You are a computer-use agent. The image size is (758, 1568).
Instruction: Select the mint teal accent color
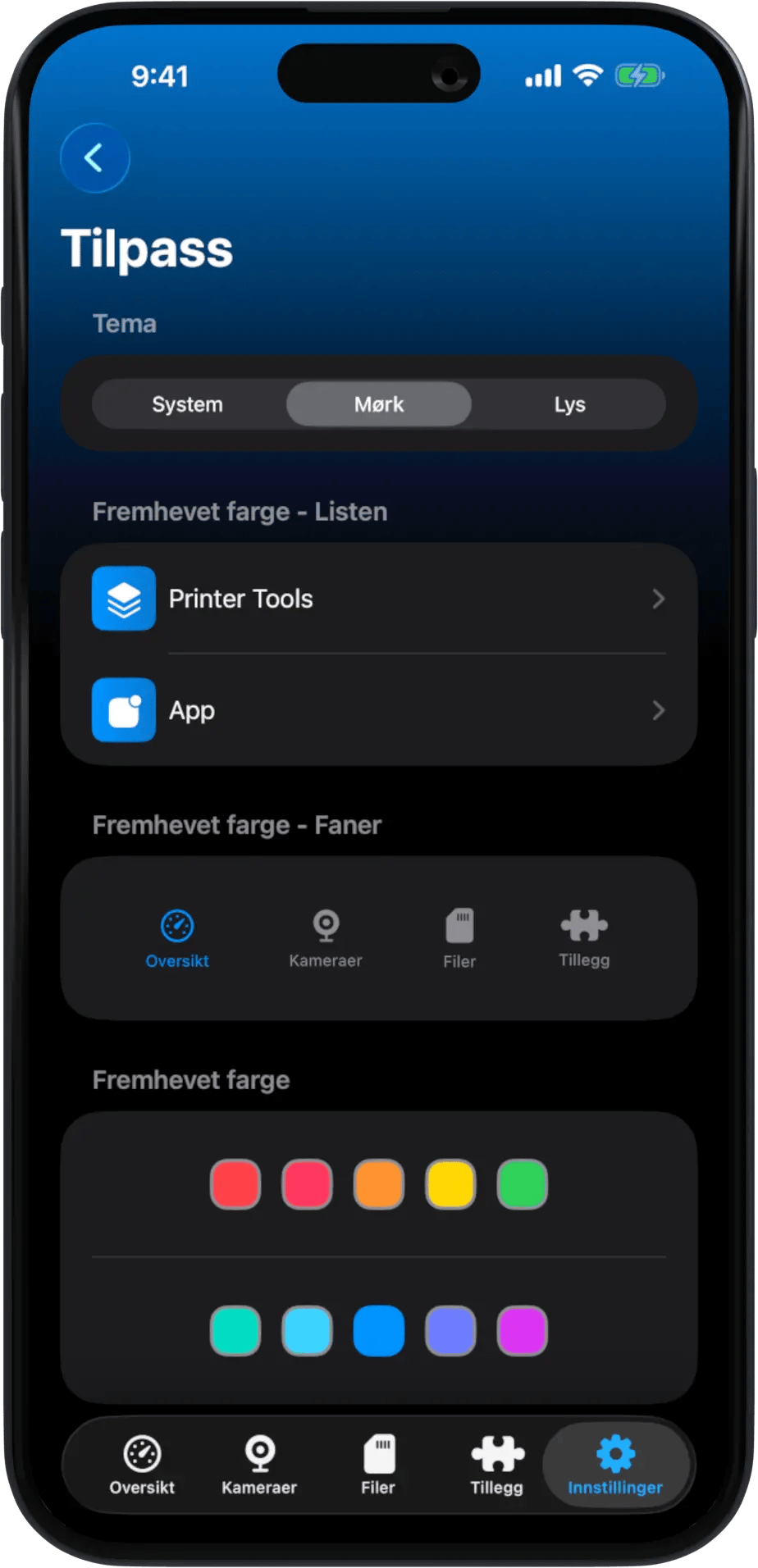pyautogui.click(x=235, y=1330)
